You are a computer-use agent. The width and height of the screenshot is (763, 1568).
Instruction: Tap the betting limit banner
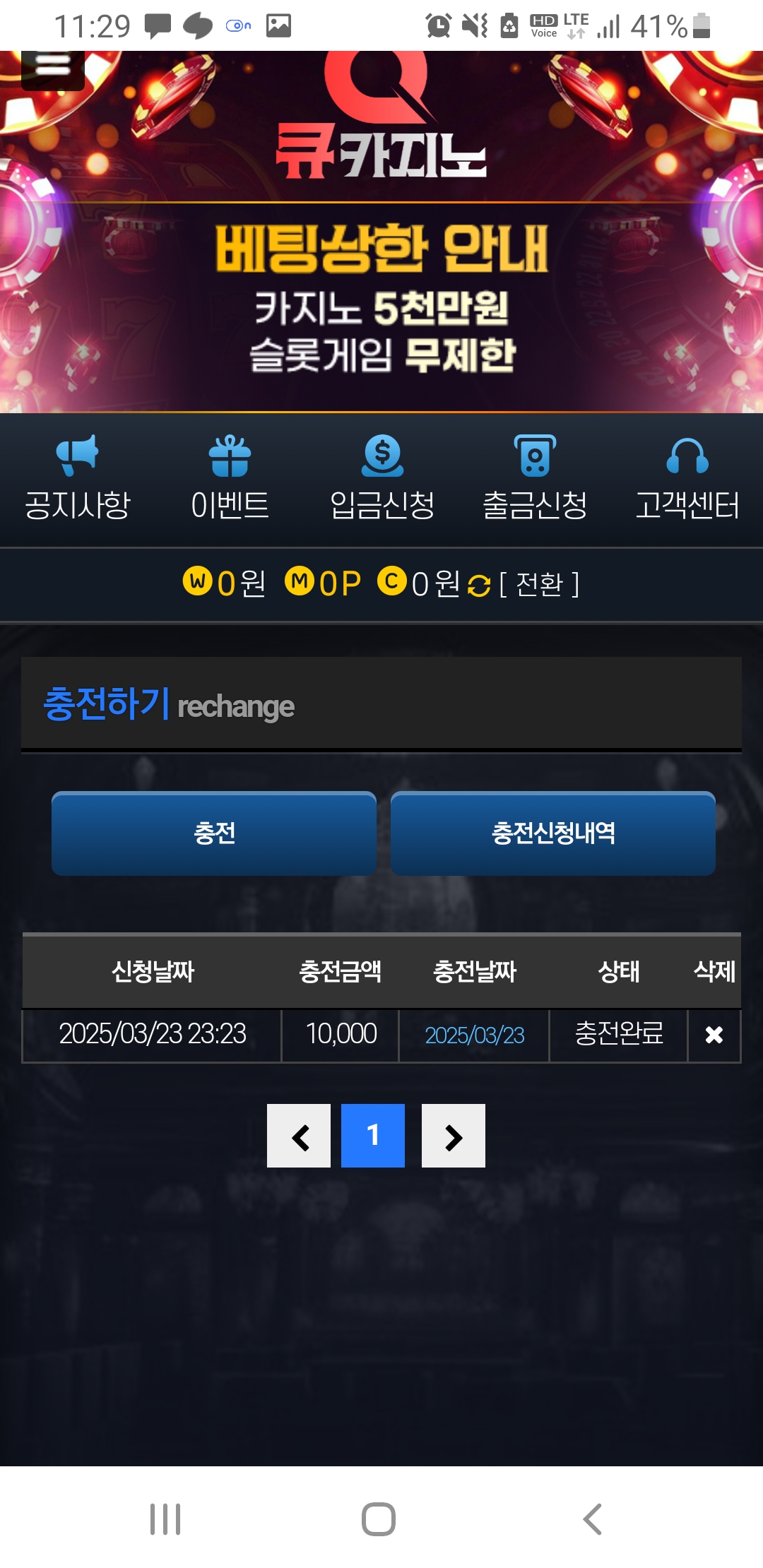pyautogui.click(x=381, y=297)
